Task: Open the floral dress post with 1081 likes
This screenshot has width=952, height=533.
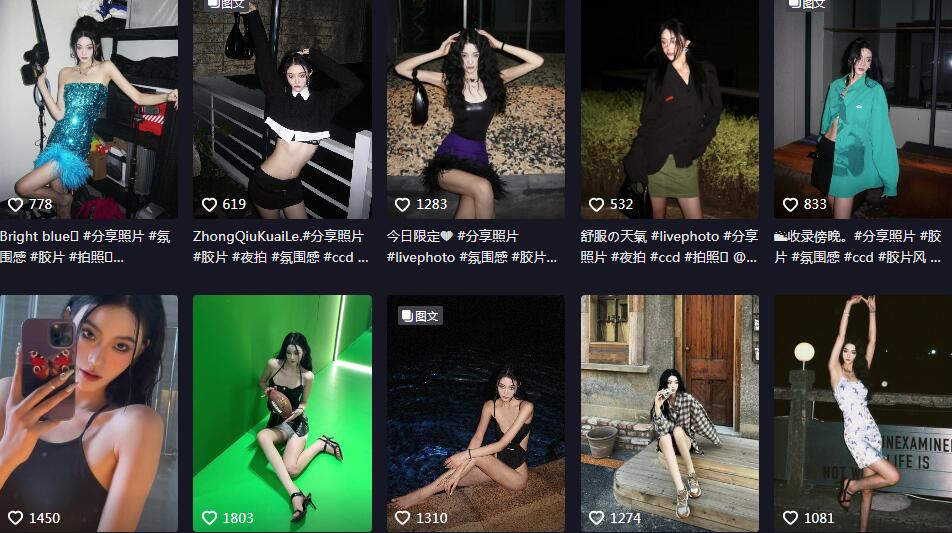Action: coord(862,410)
